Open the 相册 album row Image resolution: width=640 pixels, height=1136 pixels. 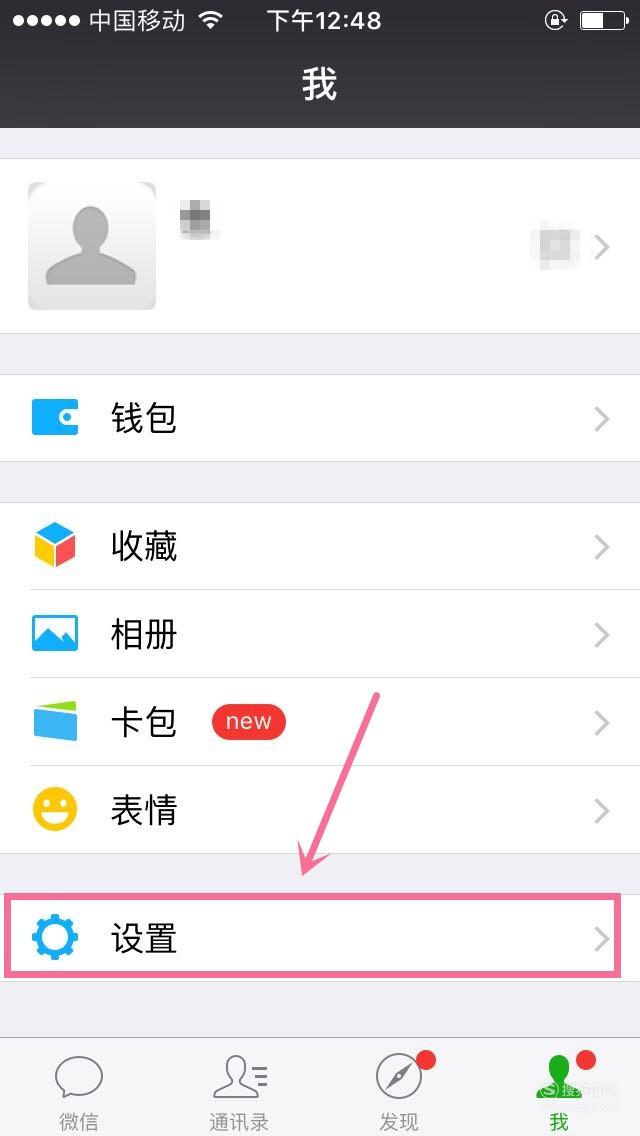point(320,634)
